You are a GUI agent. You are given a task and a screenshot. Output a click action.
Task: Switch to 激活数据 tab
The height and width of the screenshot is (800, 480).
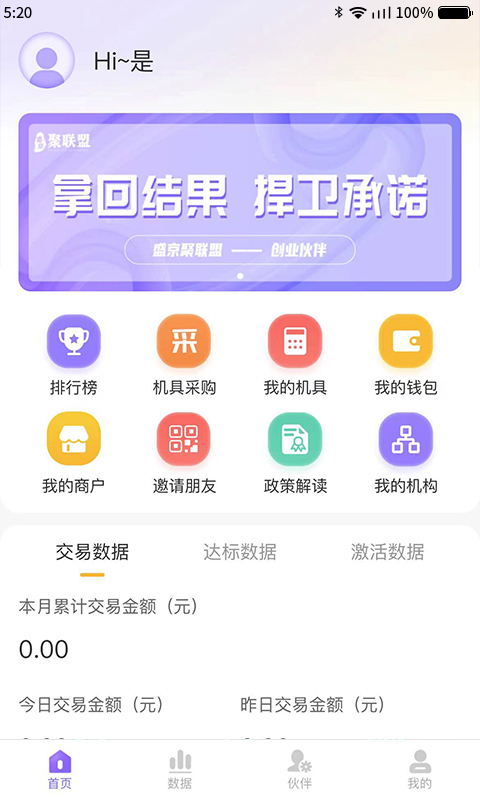click(x=387, y=552)
